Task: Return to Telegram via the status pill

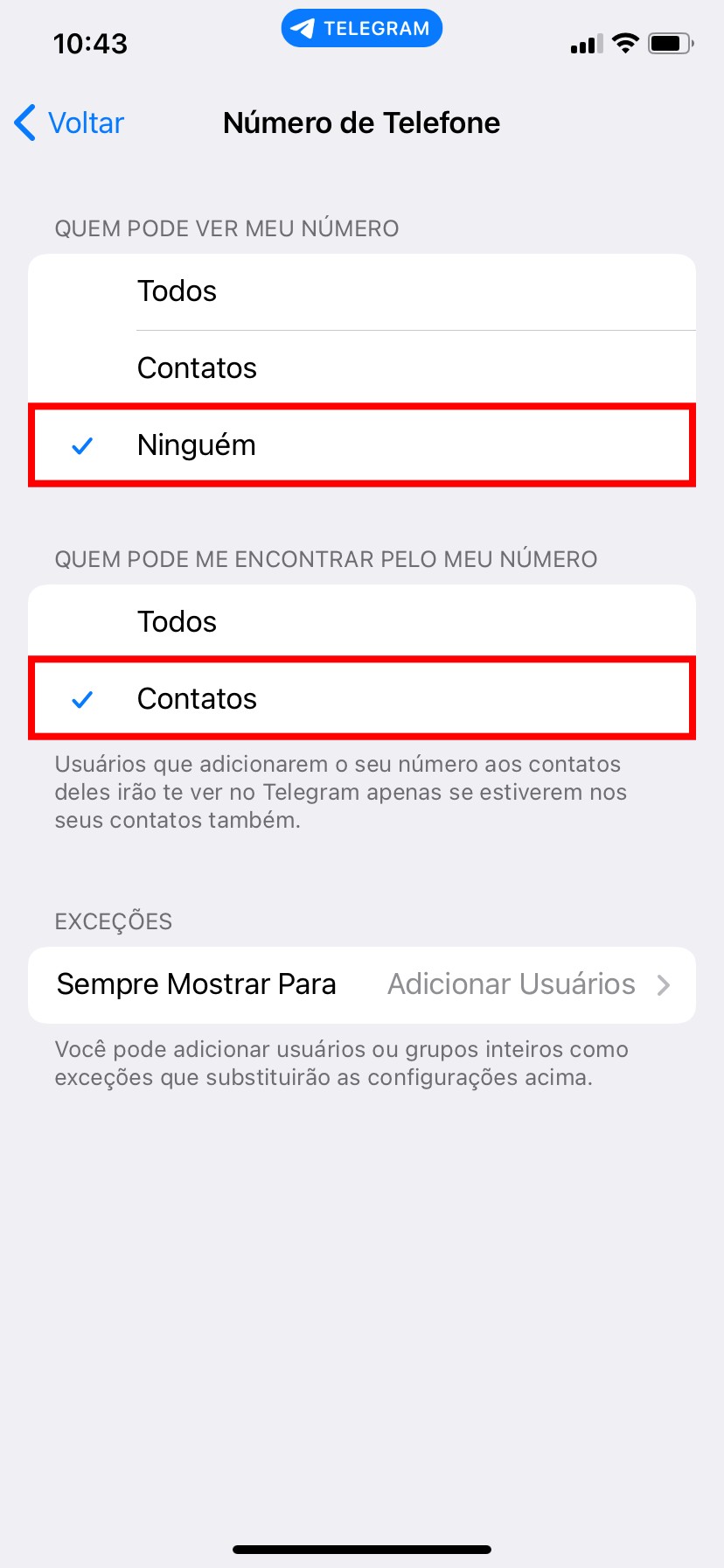Action: [361, 29]
